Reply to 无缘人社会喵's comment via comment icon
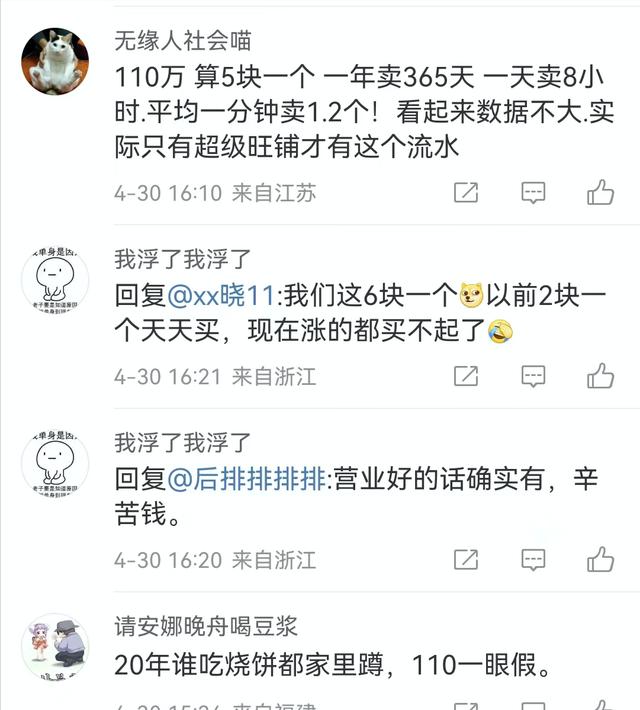640x710 pixels. (x=533, y=192)
